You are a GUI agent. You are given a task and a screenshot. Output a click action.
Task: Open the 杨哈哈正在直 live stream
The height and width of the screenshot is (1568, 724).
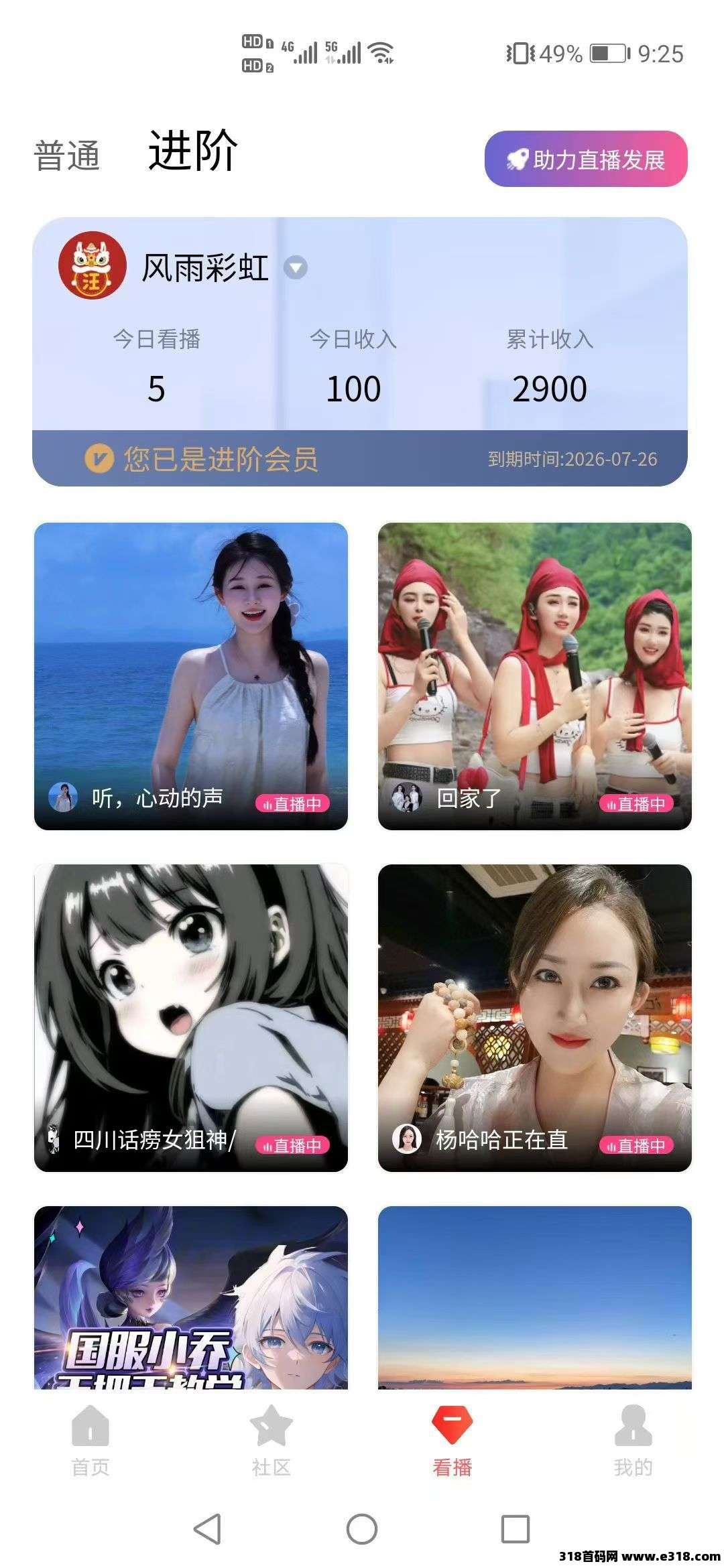534,1017
